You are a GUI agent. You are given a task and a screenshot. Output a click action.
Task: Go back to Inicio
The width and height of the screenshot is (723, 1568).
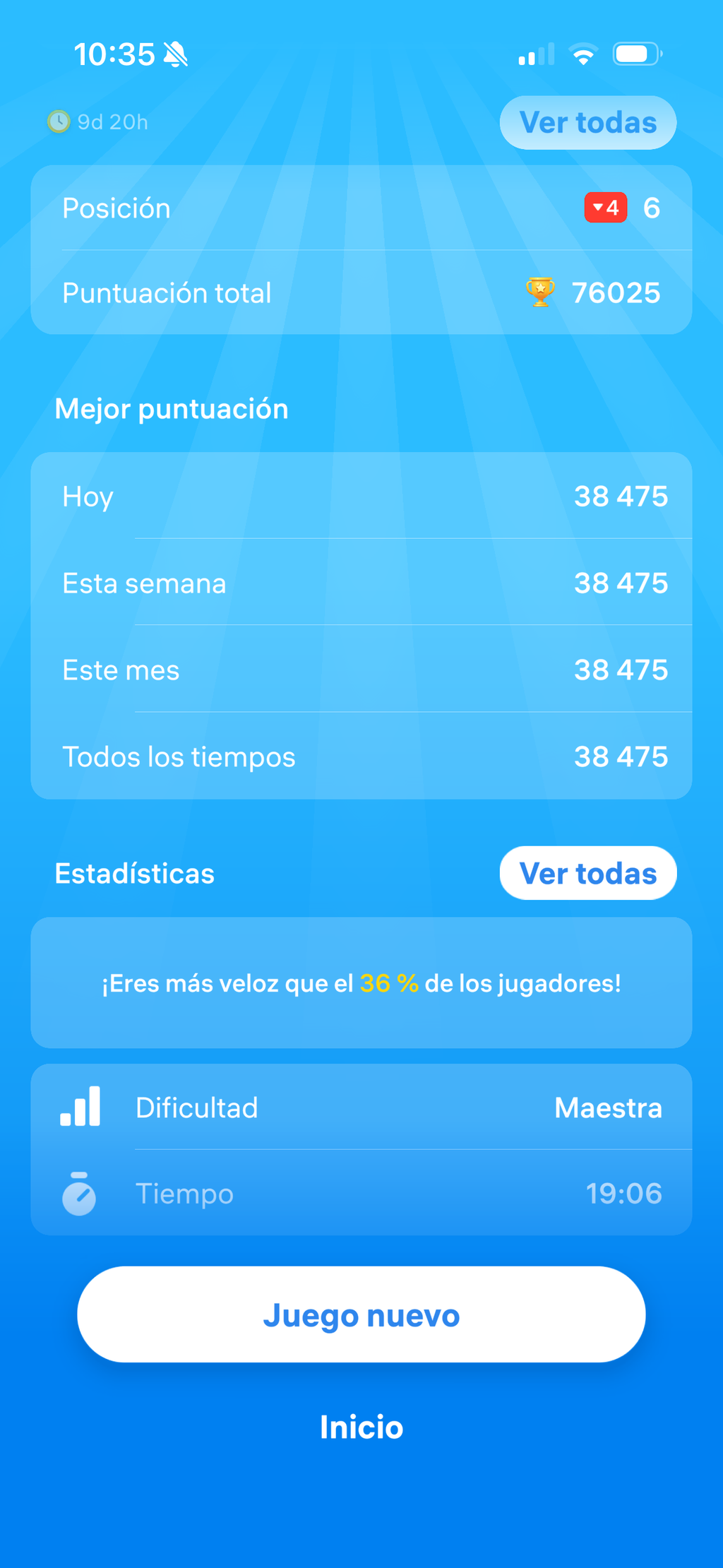[361, 1427]
